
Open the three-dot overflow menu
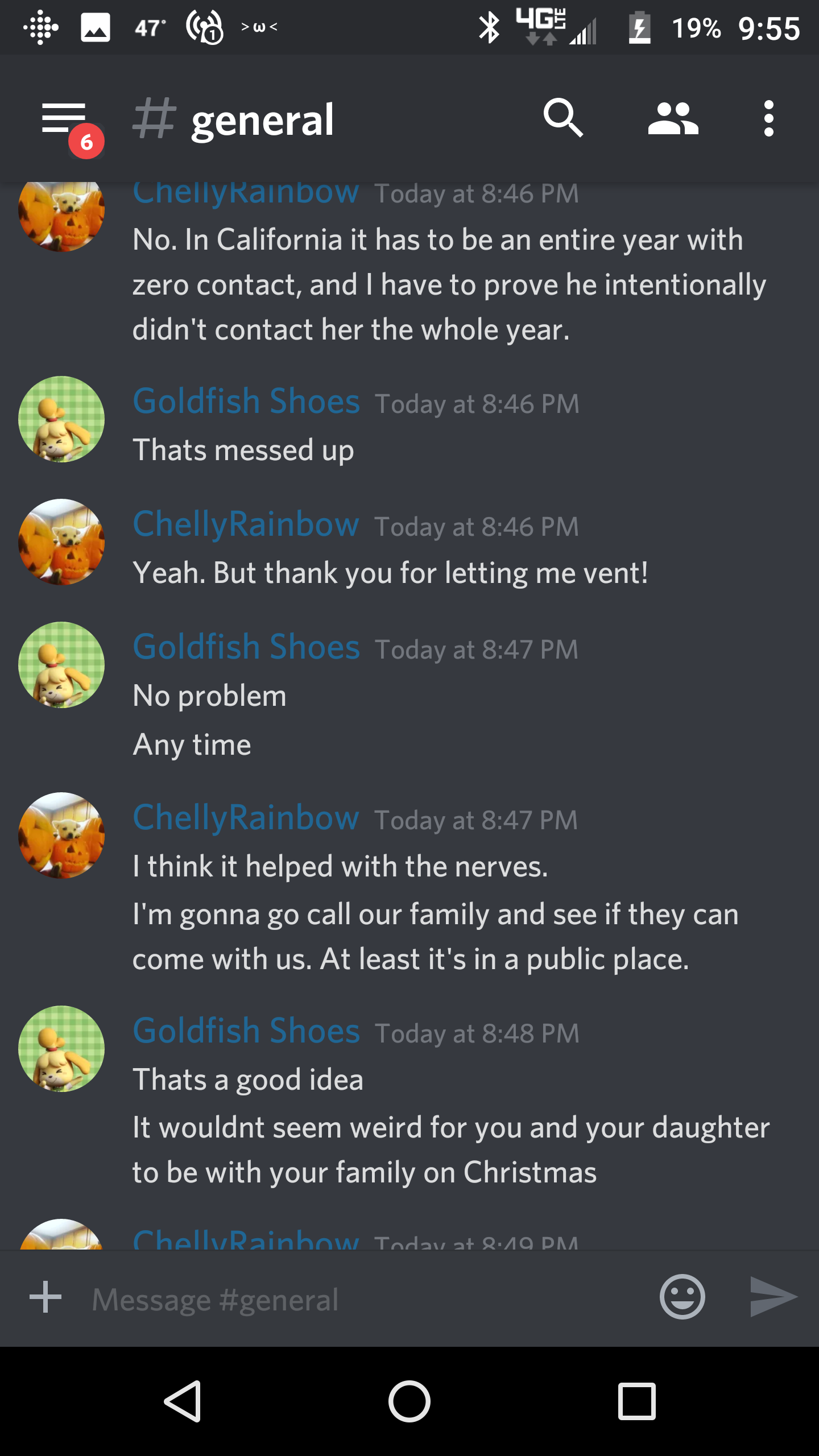pos(769,118)
